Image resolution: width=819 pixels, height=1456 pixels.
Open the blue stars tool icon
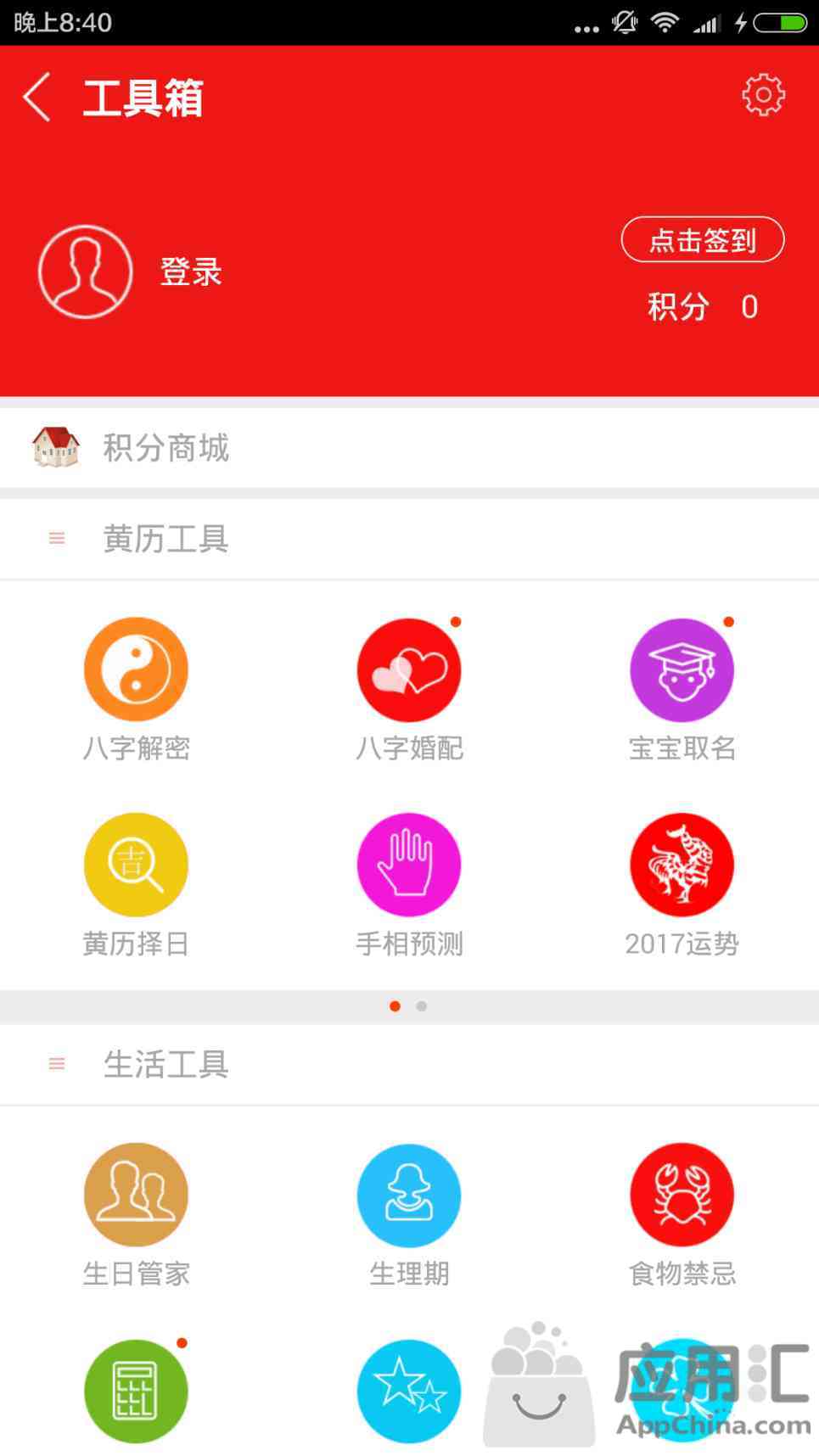409,1391
